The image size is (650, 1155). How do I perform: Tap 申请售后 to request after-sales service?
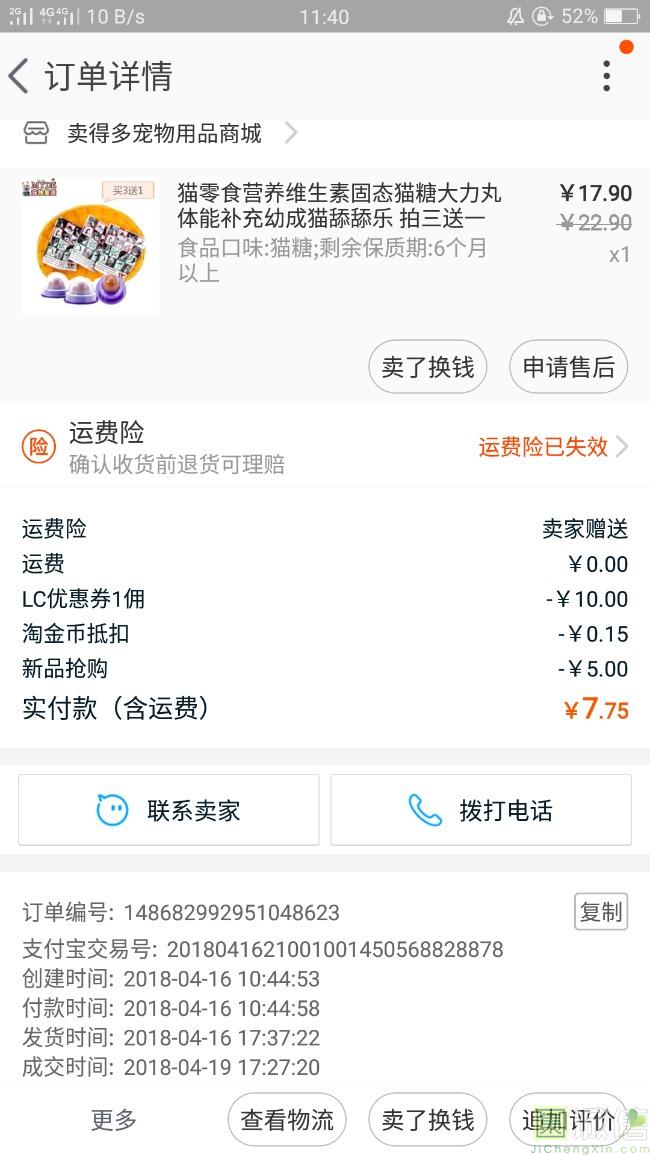tap(568, 367)
